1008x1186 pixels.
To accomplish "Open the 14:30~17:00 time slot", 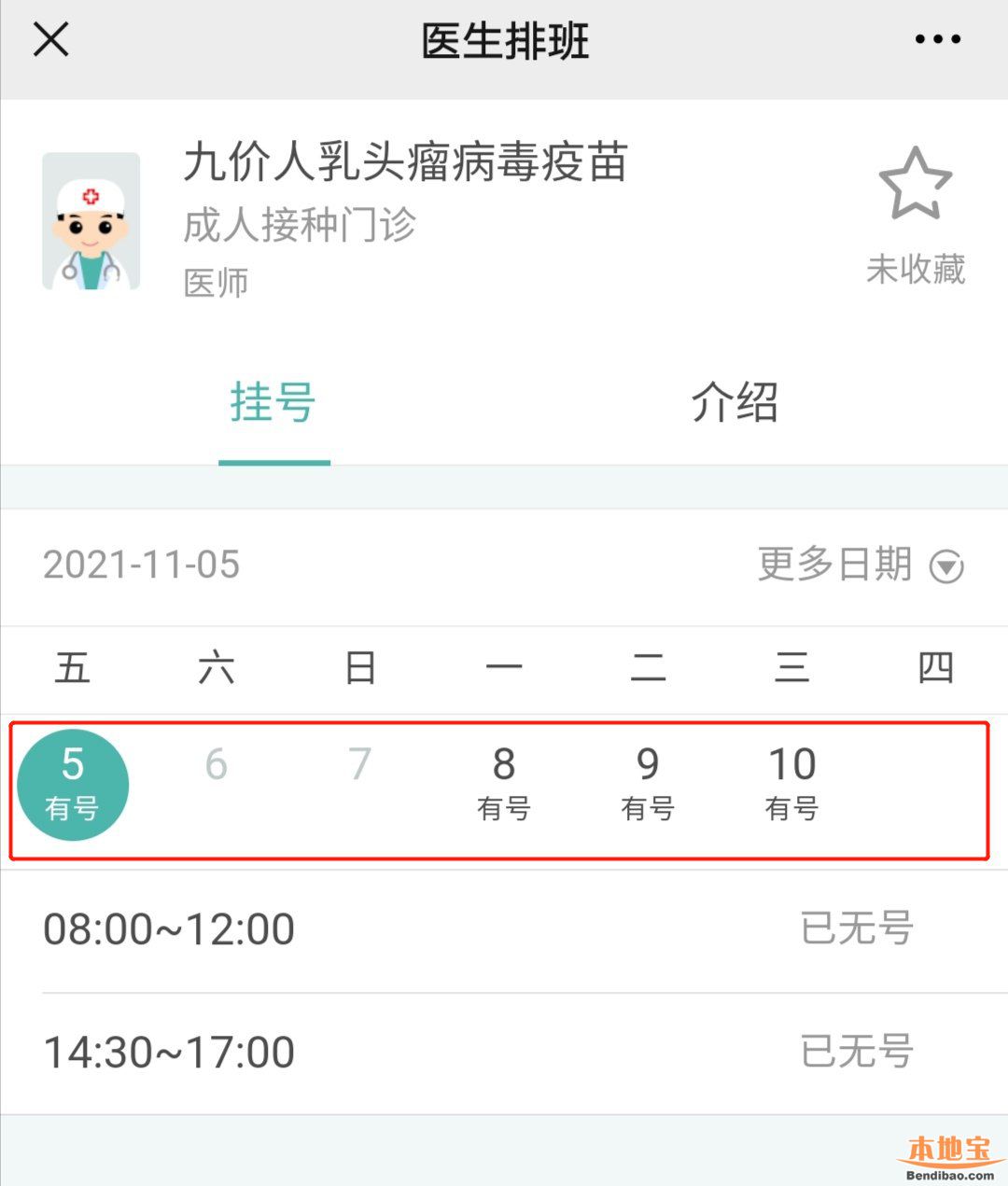I will tap(504, 1053).
